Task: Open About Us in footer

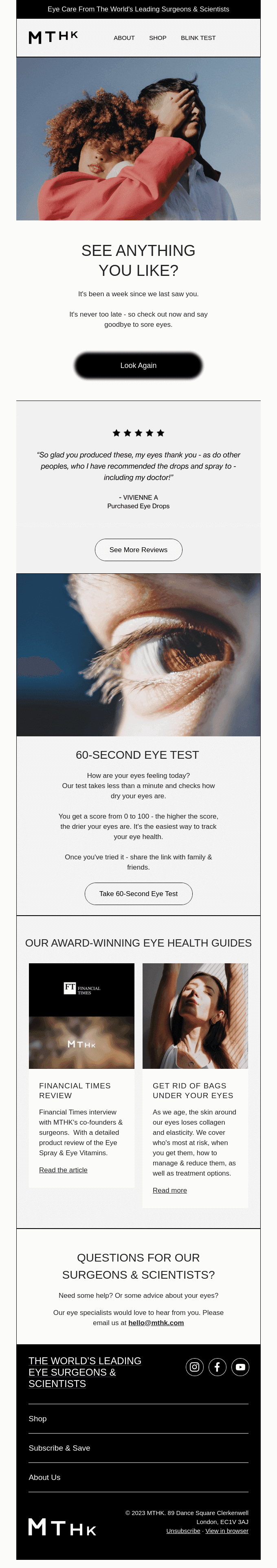Action: click(x=44, y=1477)
